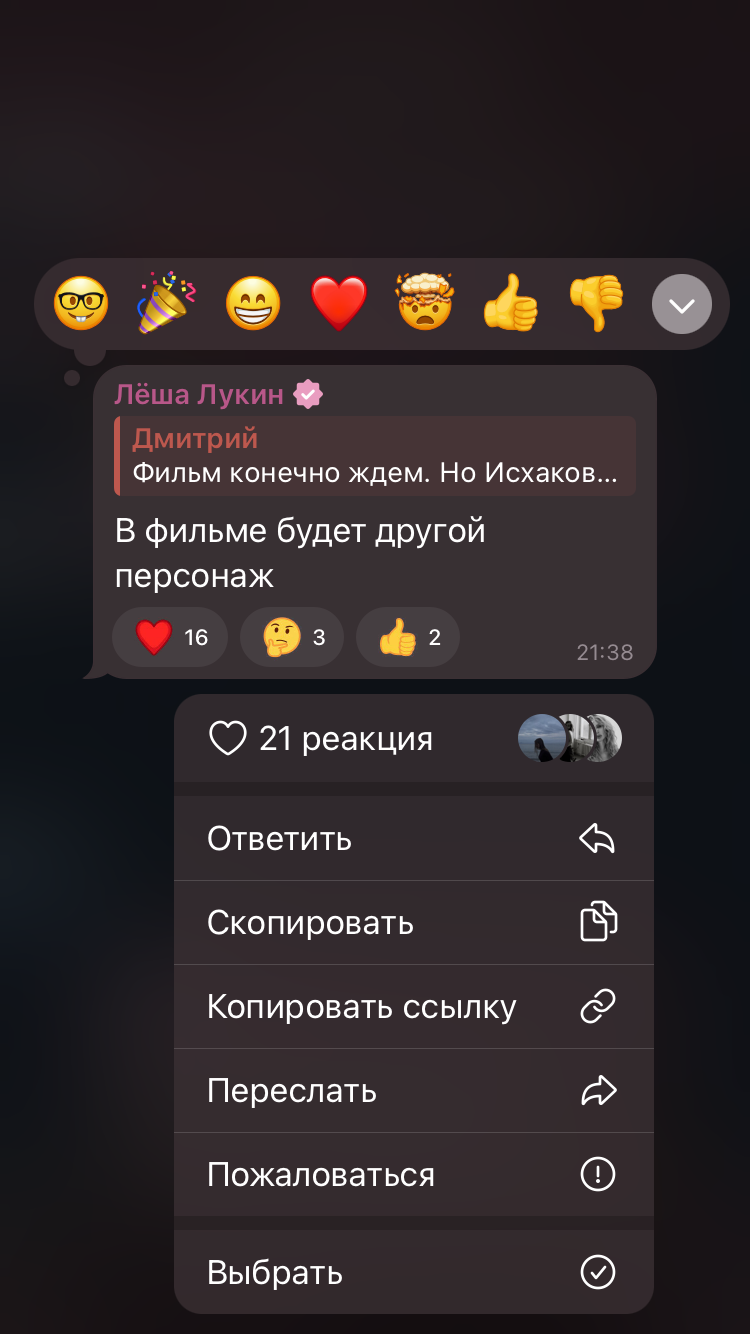This screenshot has width=750, height=1334.
Task: Tap the heart reaction chip with 16
Action: pos(170,637)
